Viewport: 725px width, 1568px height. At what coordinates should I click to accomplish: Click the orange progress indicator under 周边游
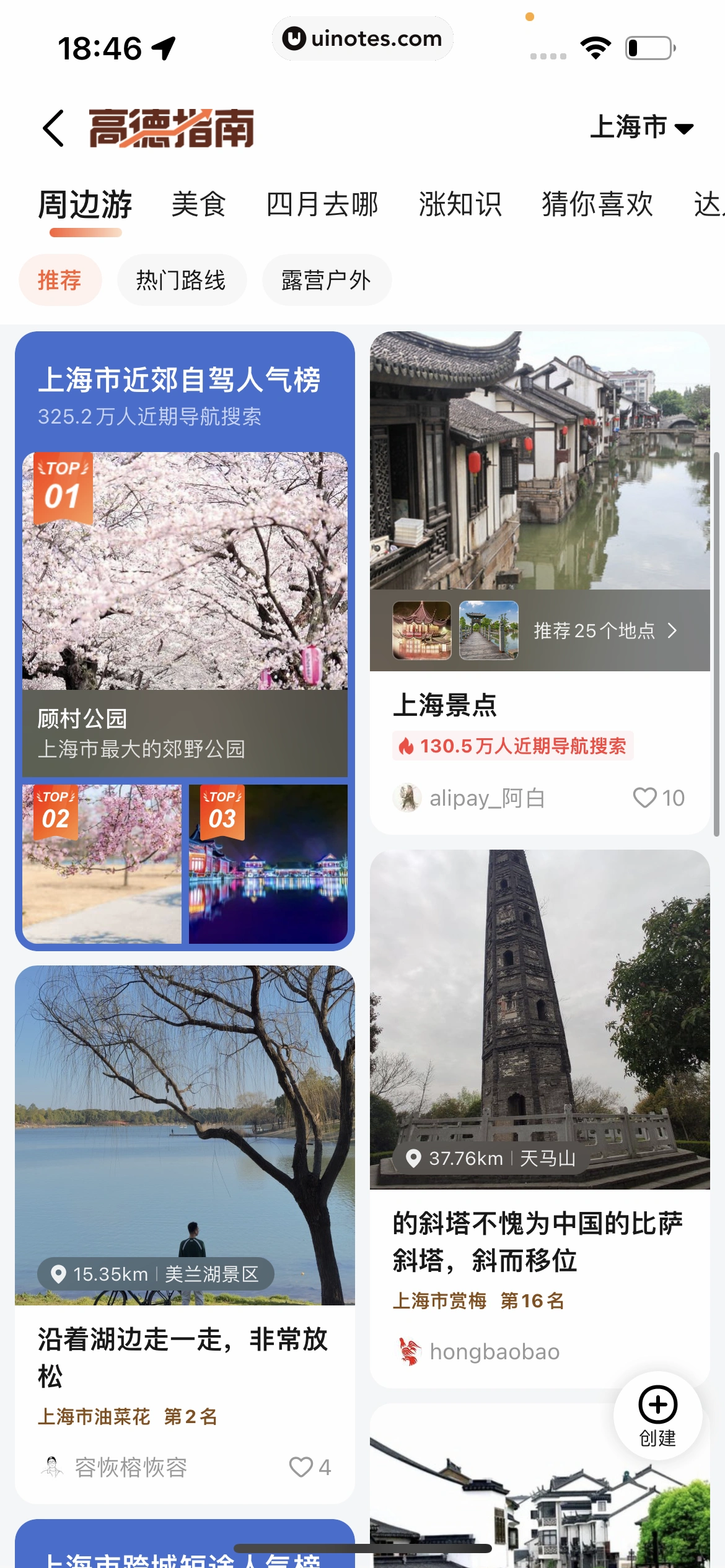(86, 233)
